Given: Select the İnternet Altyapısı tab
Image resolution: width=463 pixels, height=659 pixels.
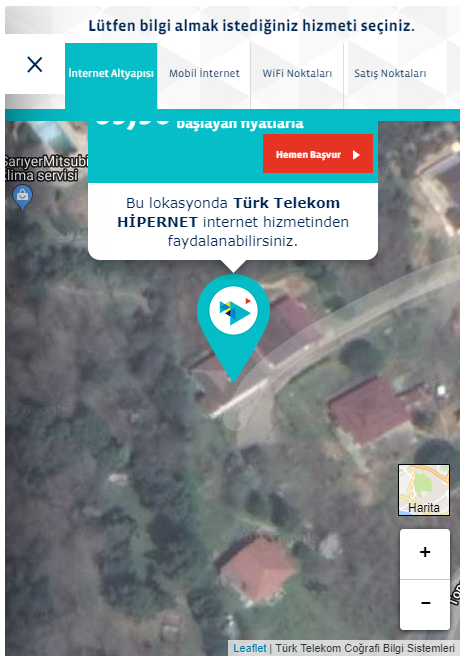Looking at the screenshot, I should 111,76.
